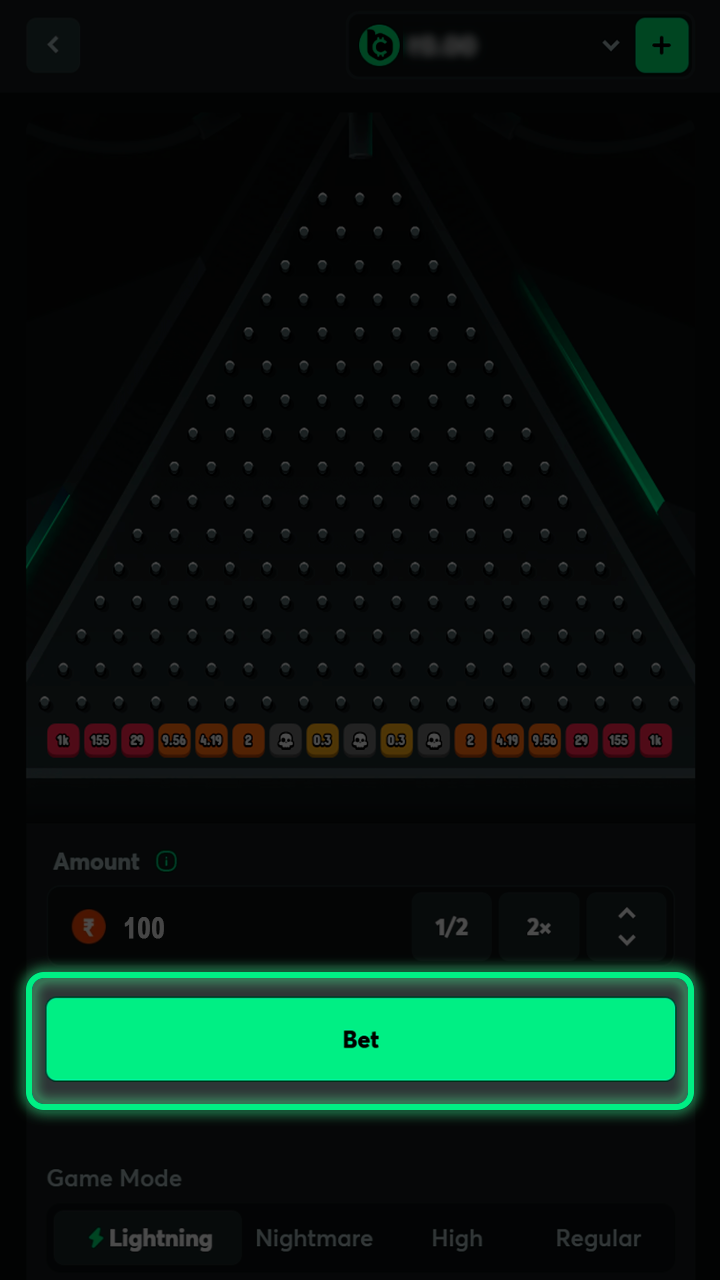The height and width of the screenshot is (1280, 720).
Task: Click the back arrow navigation icon
Action: tap(52, 45)
